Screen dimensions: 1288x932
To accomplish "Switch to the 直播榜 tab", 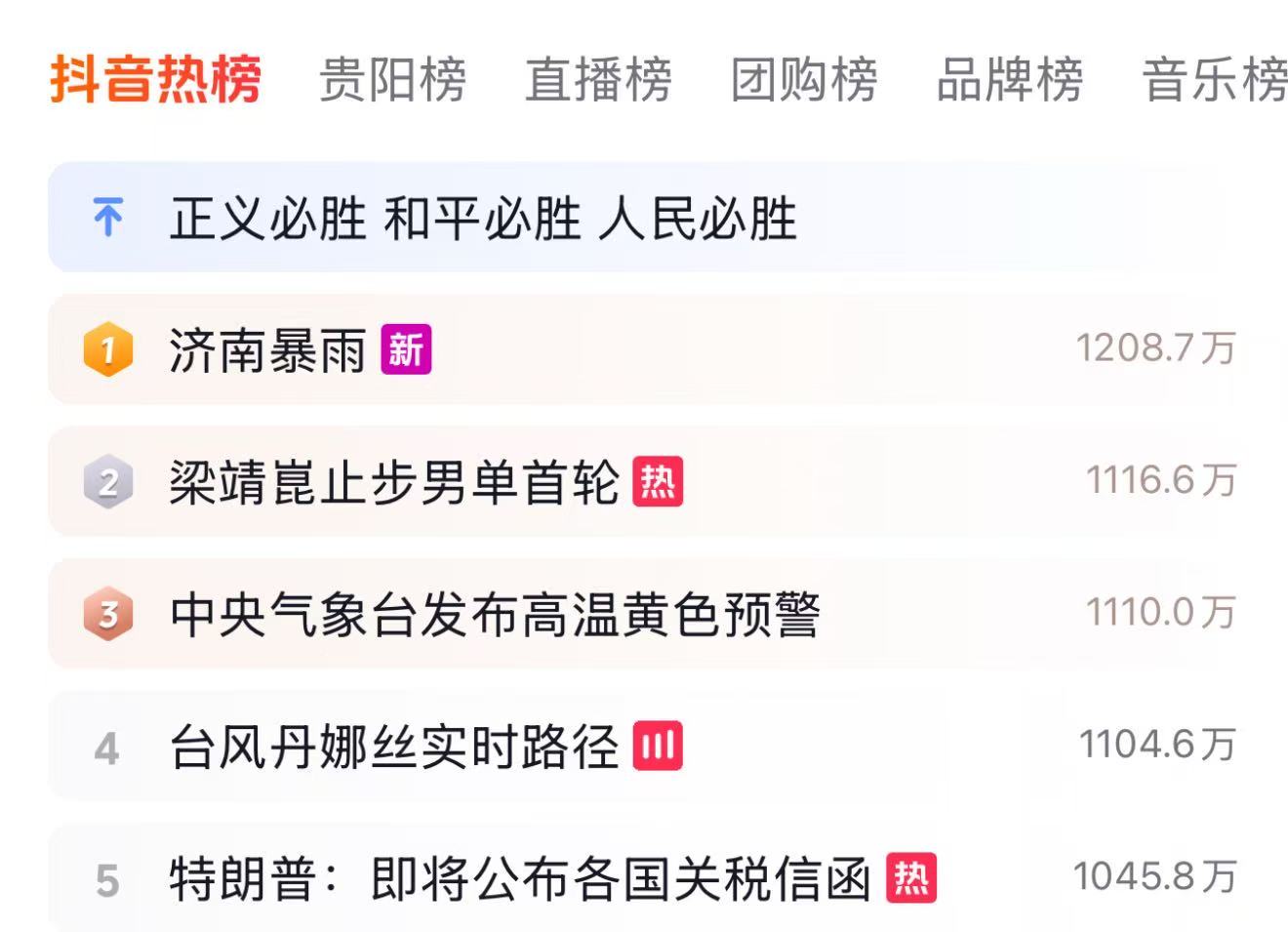I will point(598,79).
